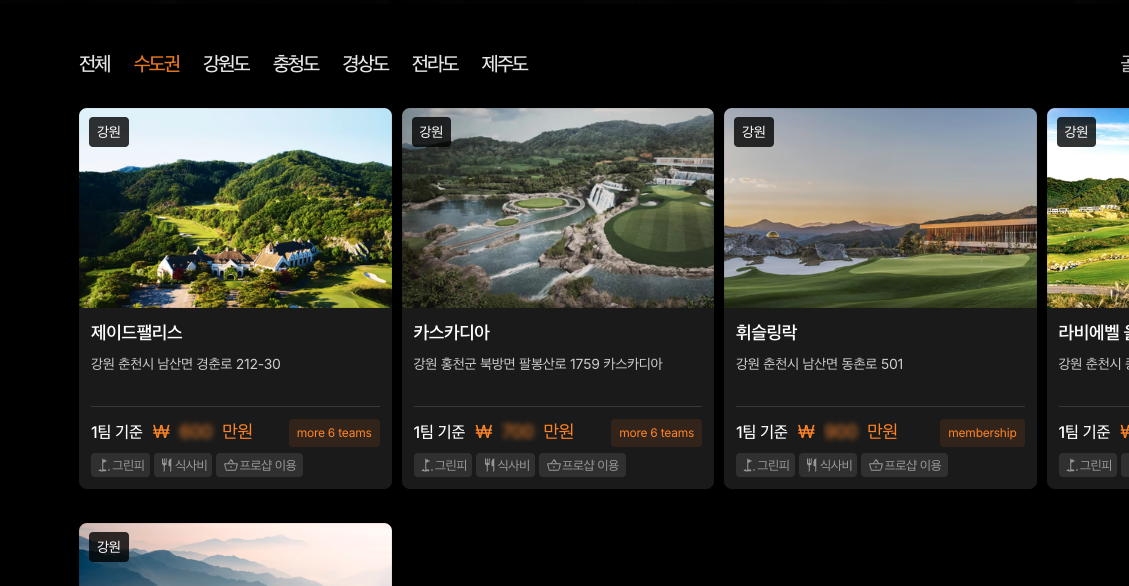Open the 휘슬링락 golf course card

[x=881, y=298]
